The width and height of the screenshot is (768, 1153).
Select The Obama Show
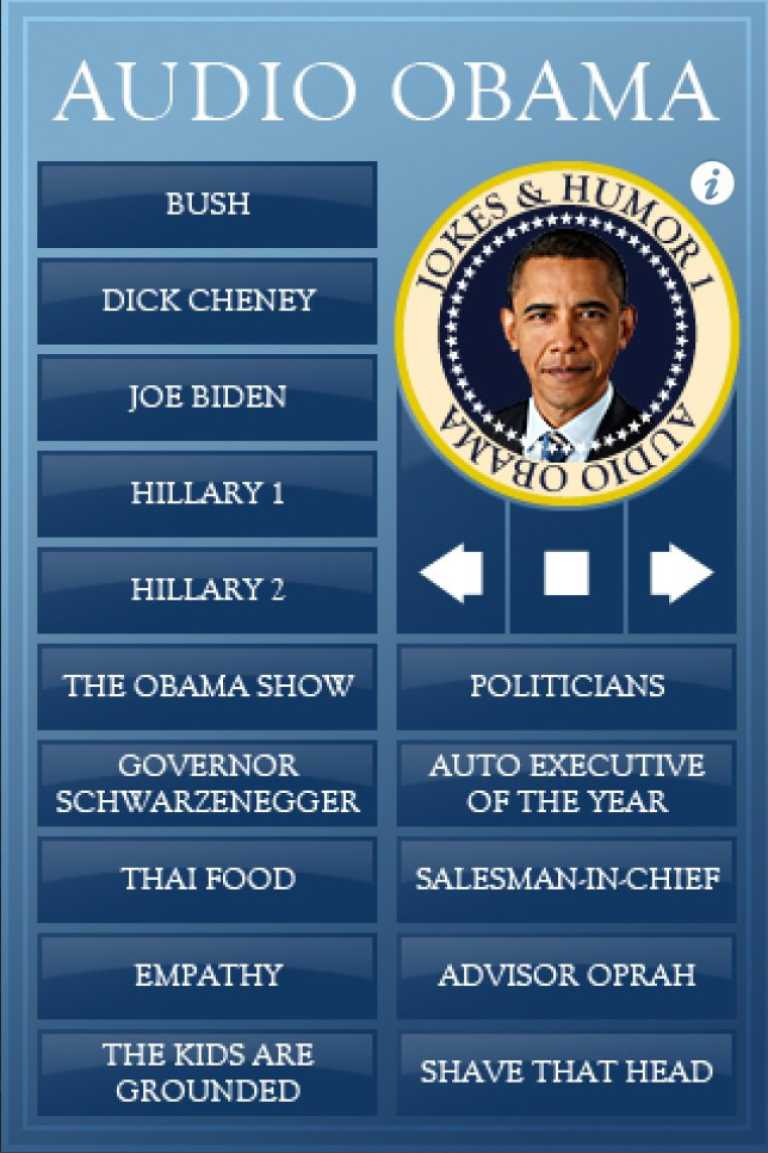207,686
